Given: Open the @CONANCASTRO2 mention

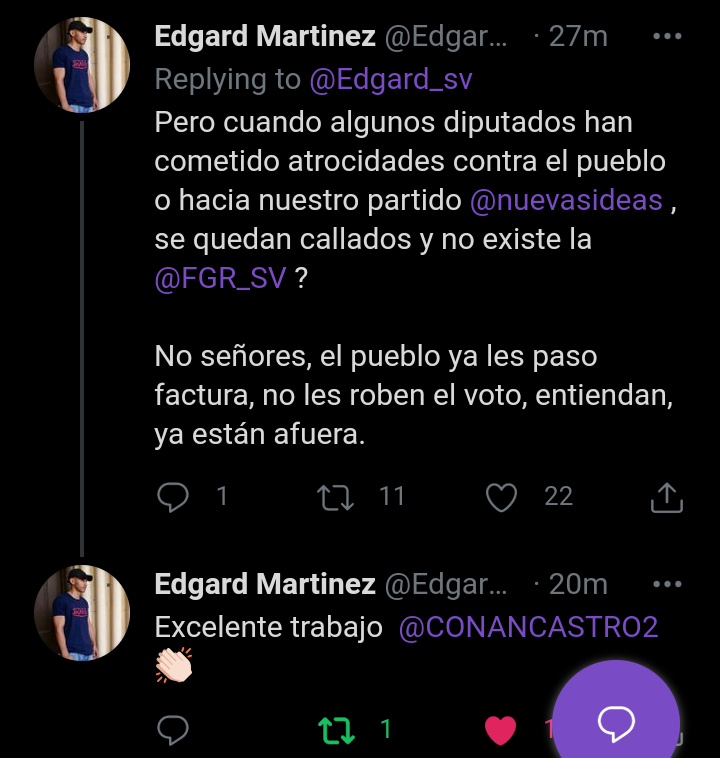Looking at the screenshot, I should click(x=528, y=627).
